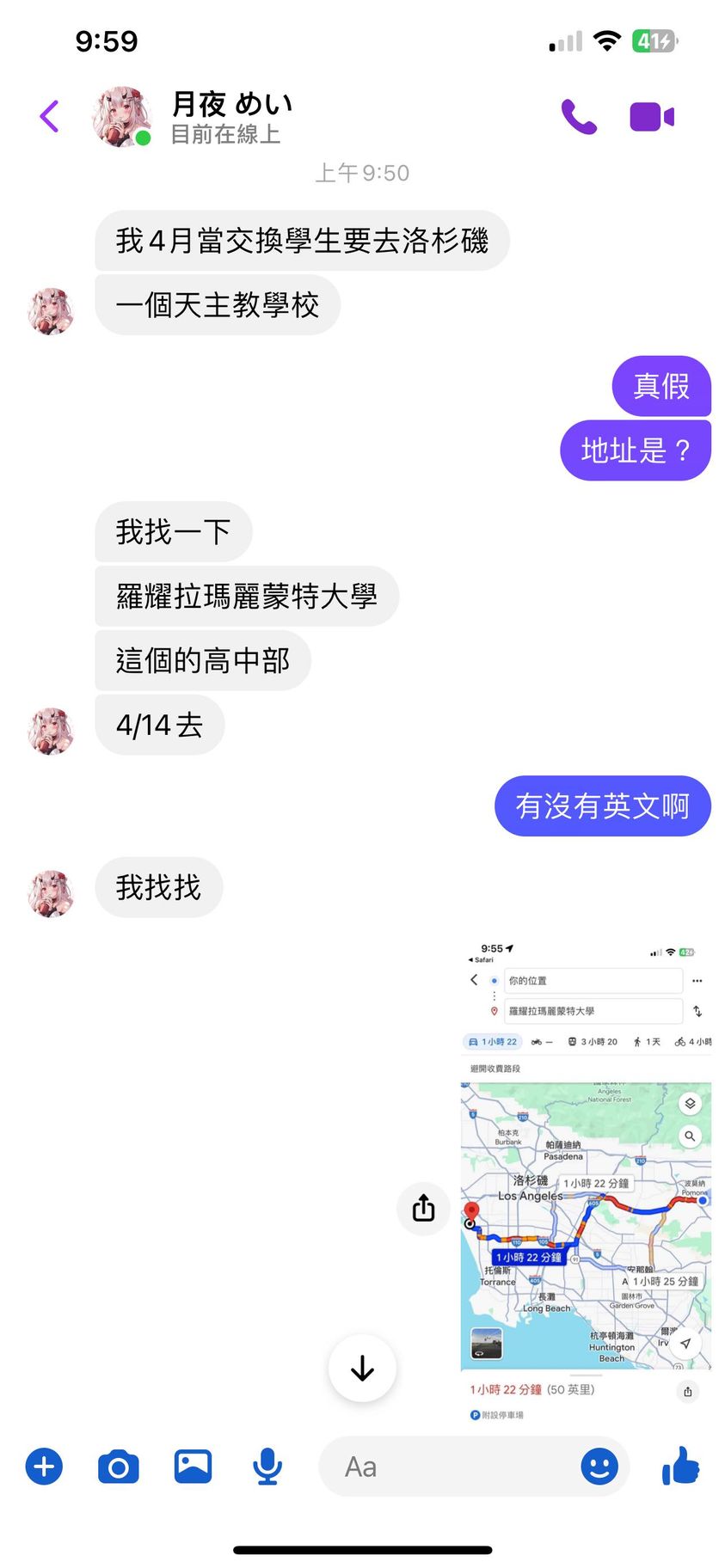Open the photo gallery picker
Screen dimensions: 725x1568
tap(193, 1467)
